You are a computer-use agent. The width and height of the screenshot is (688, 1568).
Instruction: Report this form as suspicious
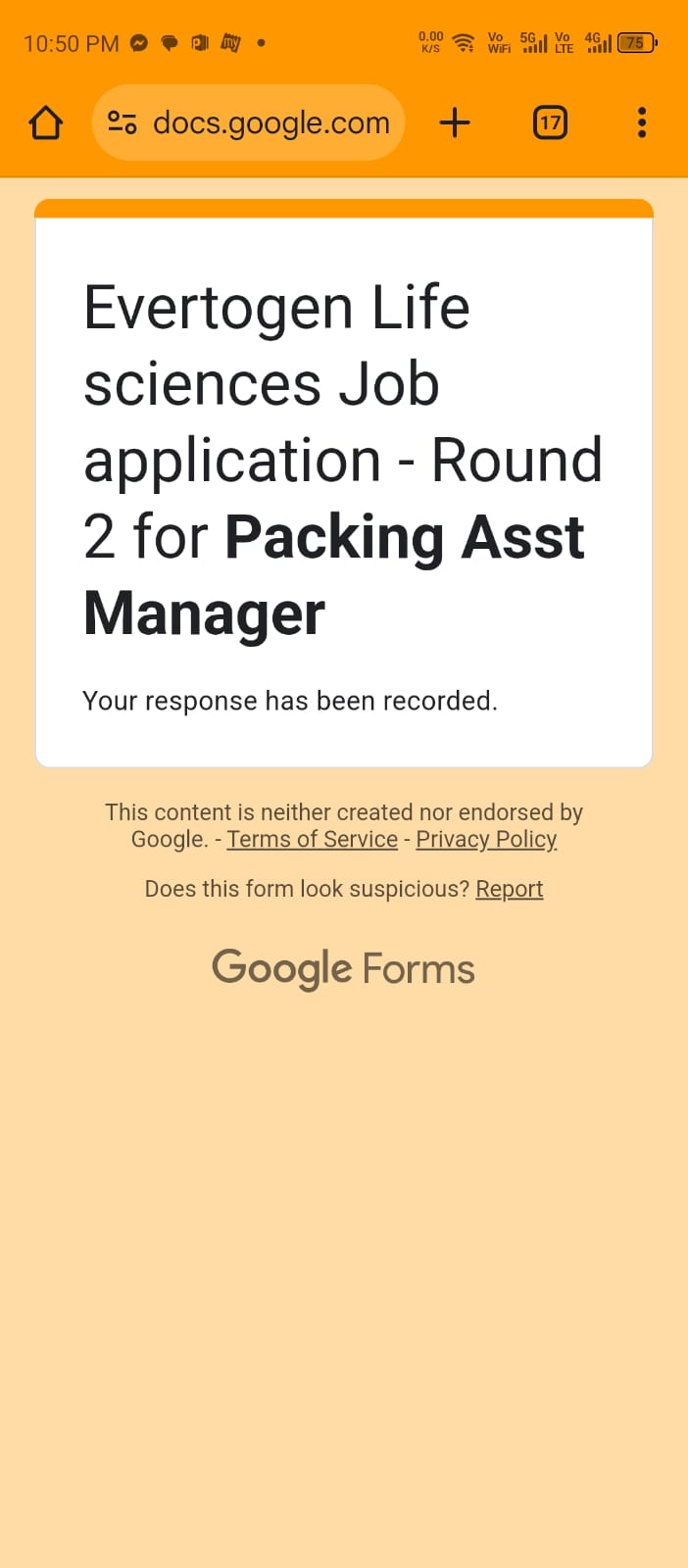tap(509, 889)
